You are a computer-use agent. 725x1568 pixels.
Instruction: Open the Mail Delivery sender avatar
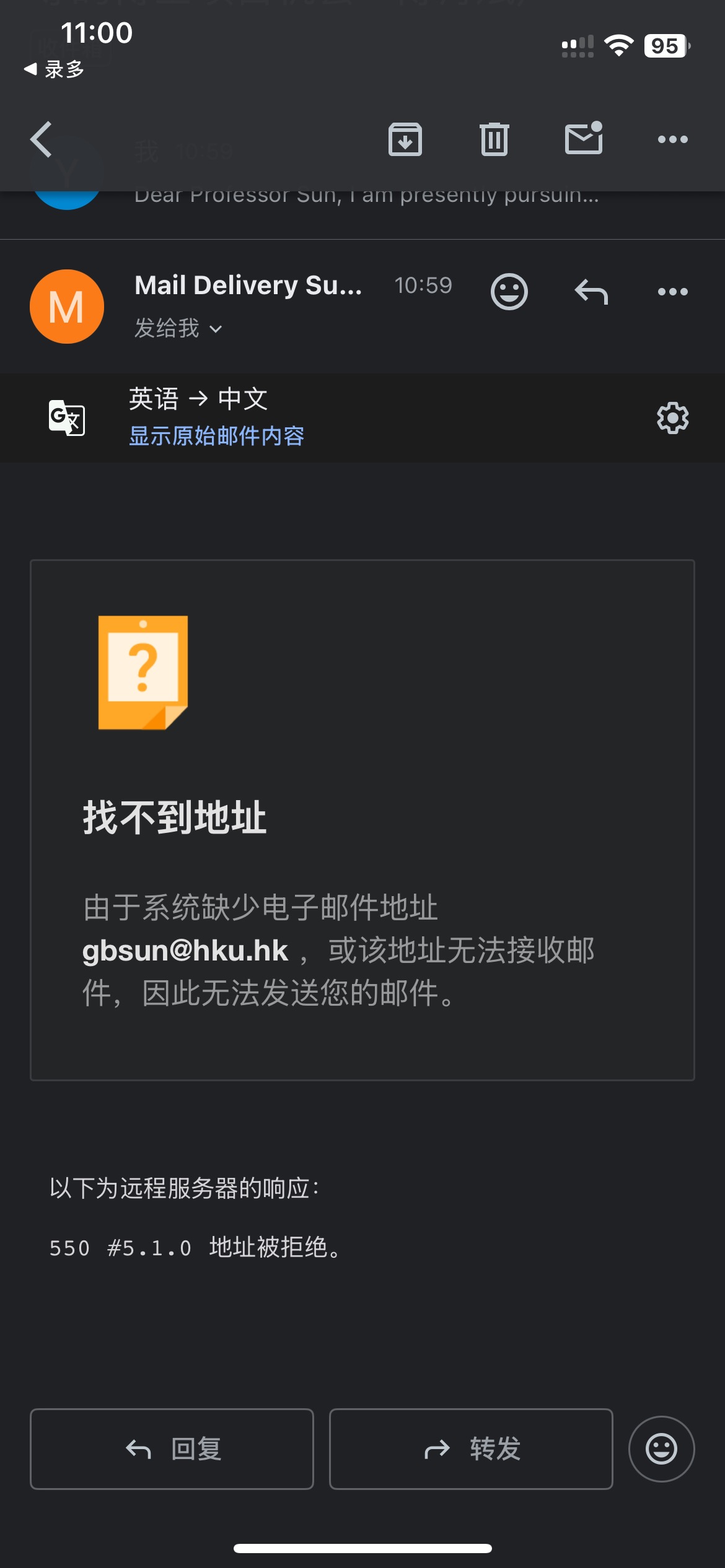[67, 307]
